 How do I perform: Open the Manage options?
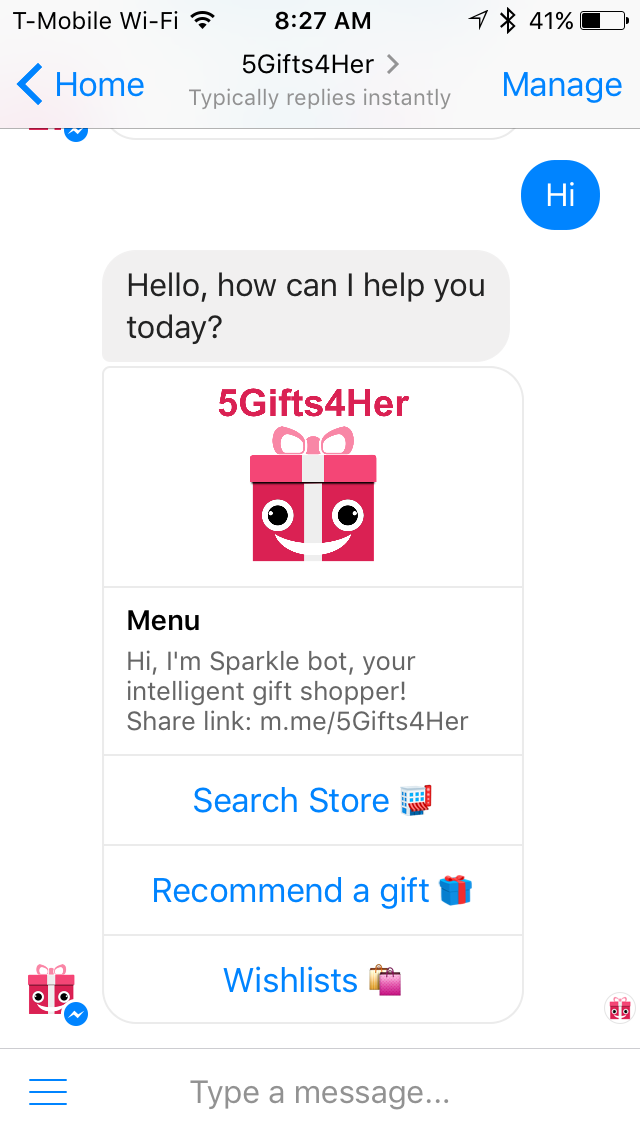(x=561, y=85)
